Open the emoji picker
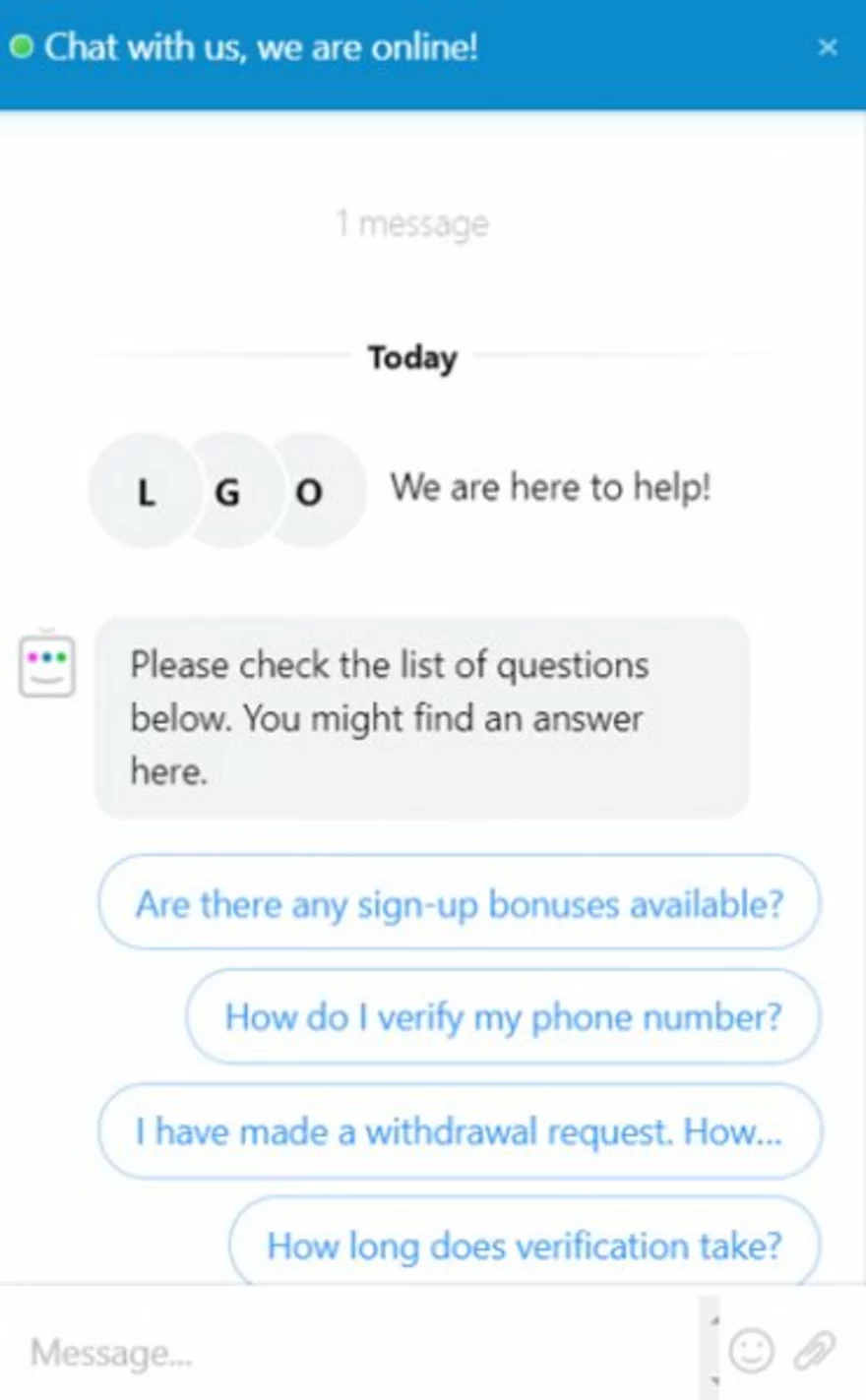Screen dimensions: 866x1400 click(x=751, y=1351)
